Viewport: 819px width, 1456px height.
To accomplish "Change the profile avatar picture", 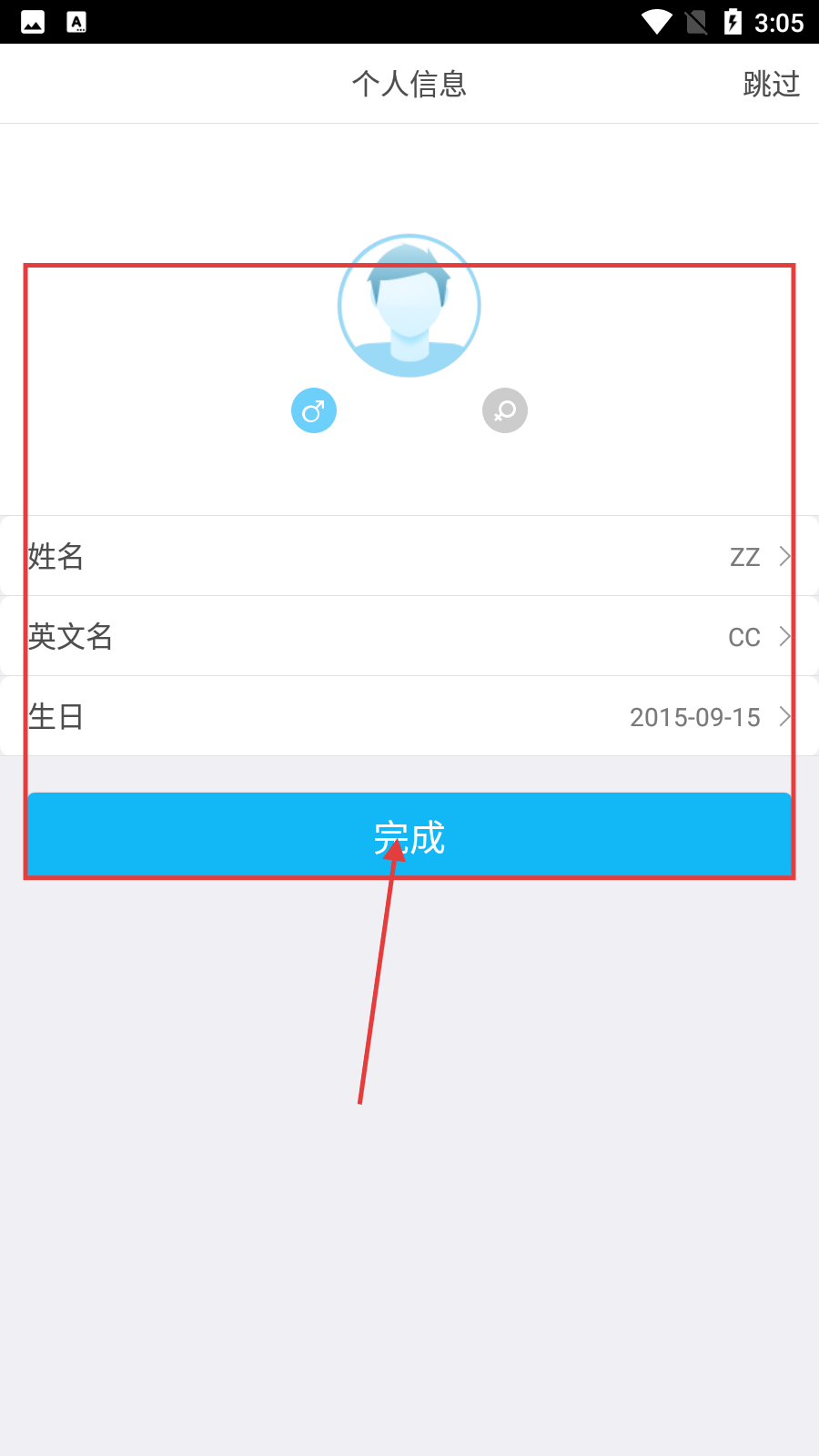I will click(409, 306).
